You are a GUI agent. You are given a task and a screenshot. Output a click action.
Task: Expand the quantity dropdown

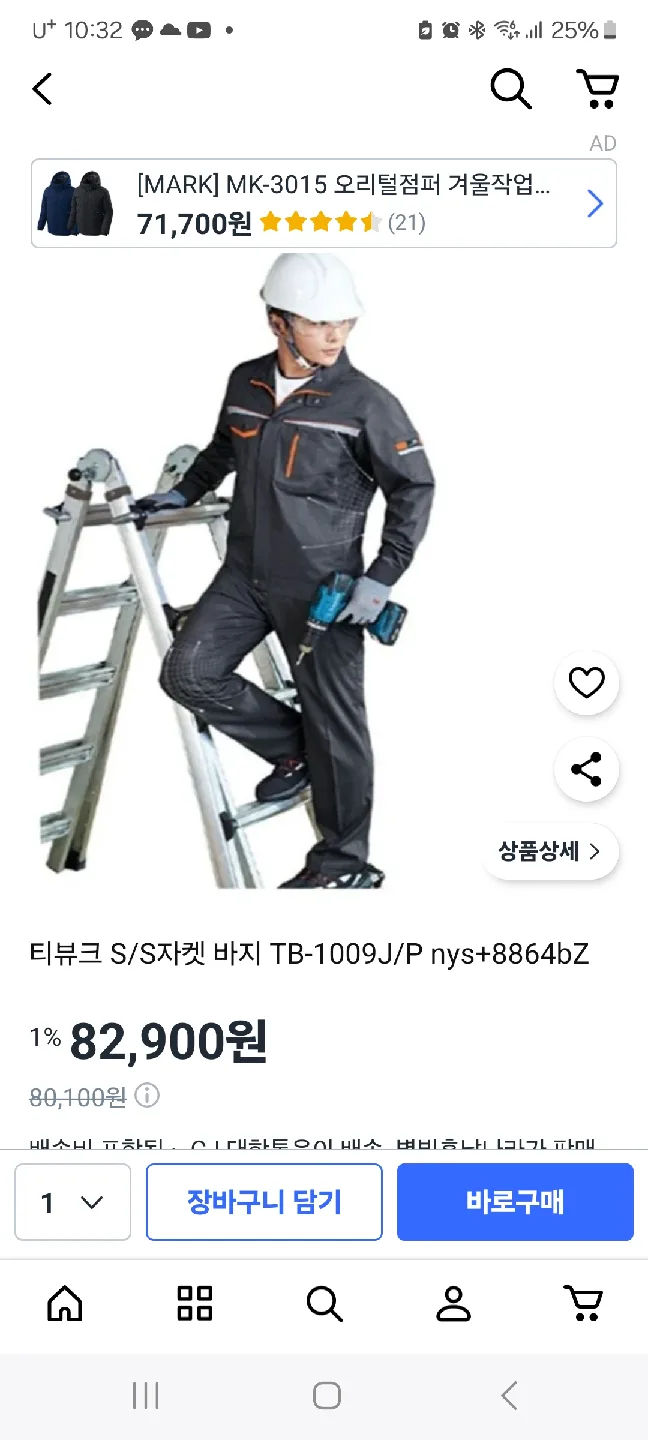point(73,1202)
